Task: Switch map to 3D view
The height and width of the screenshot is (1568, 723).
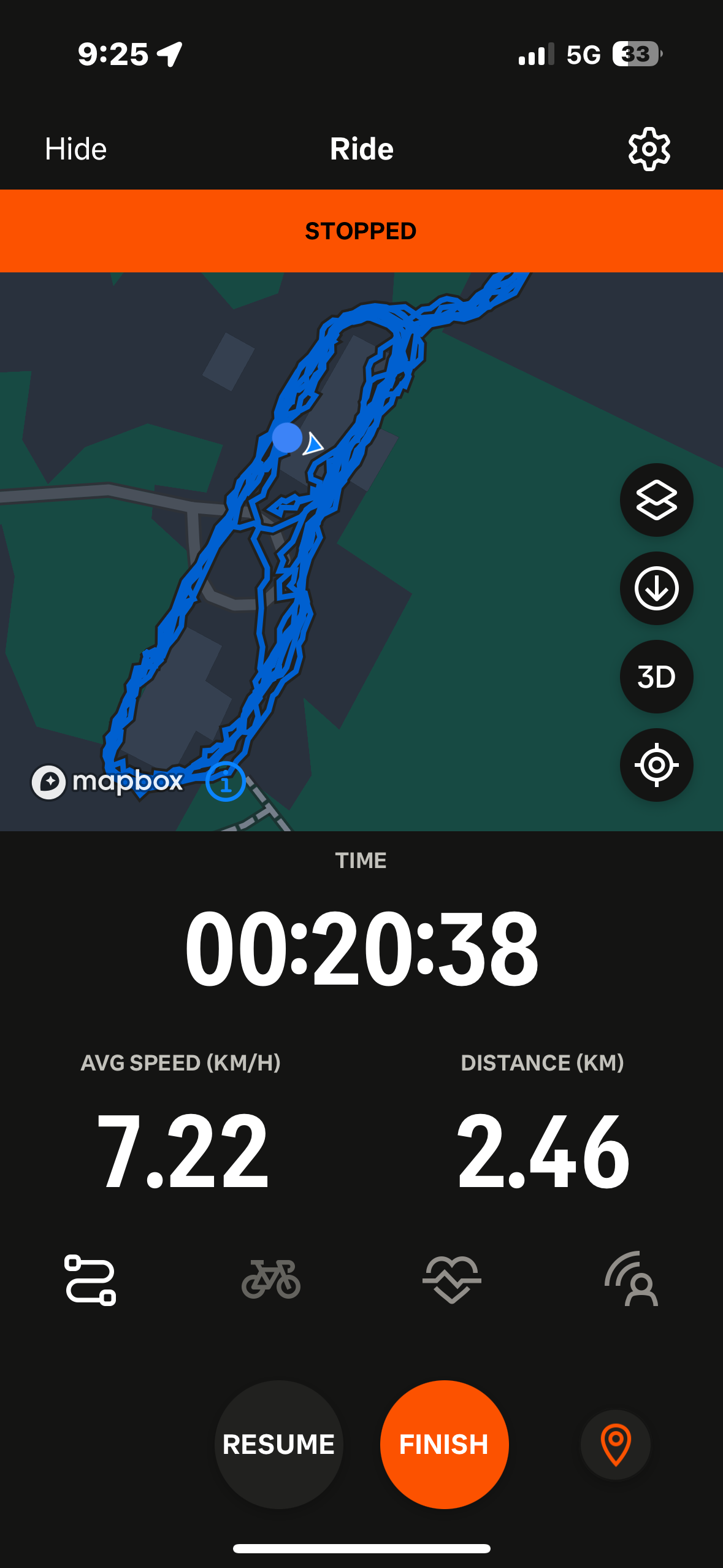Action: click(x=656, y=677)
